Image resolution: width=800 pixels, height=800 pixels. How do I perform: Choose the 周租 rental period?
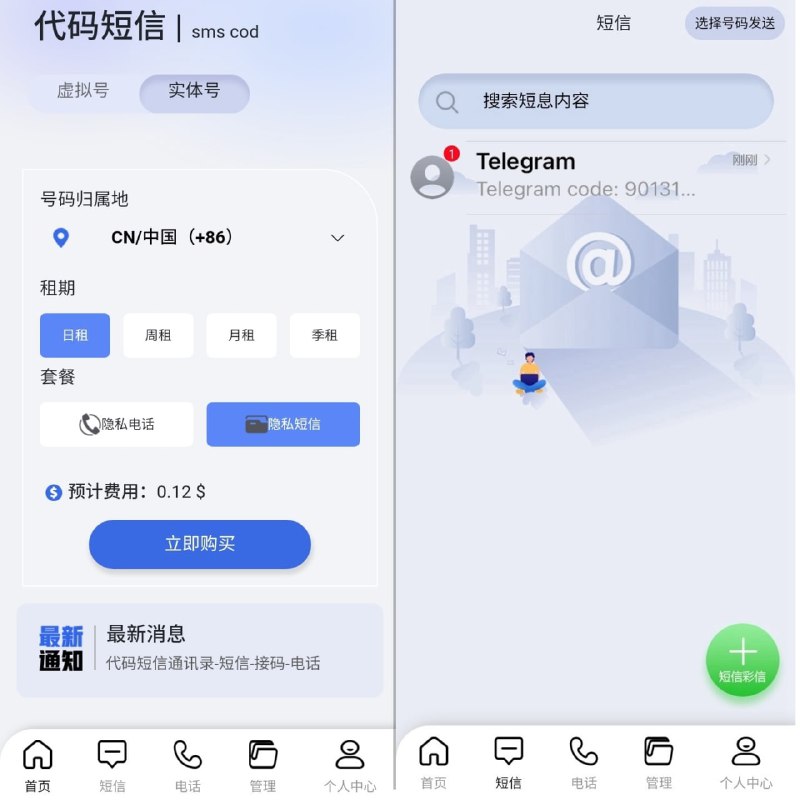(x=158, y=335)
